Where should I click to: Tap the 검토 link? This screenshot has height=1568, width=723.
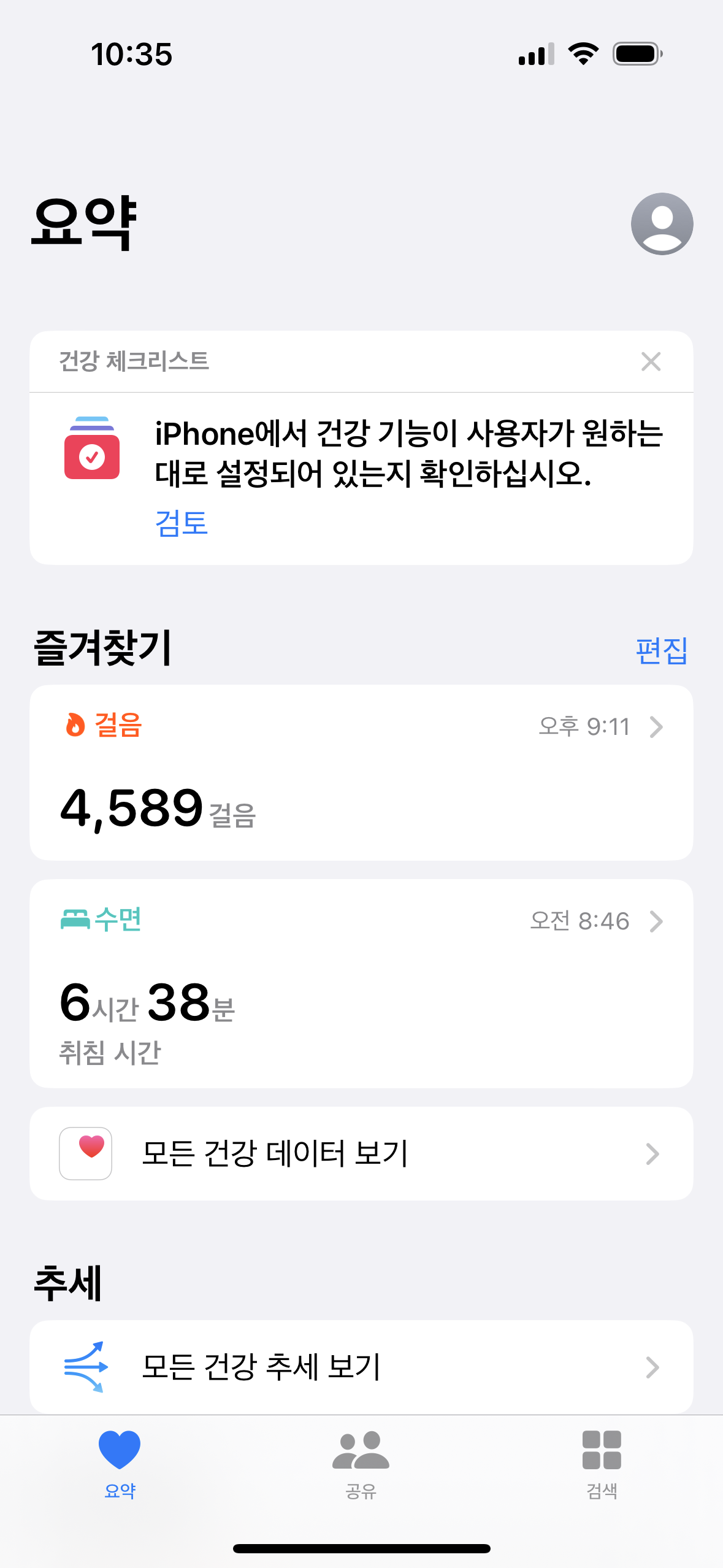point(182,523)
